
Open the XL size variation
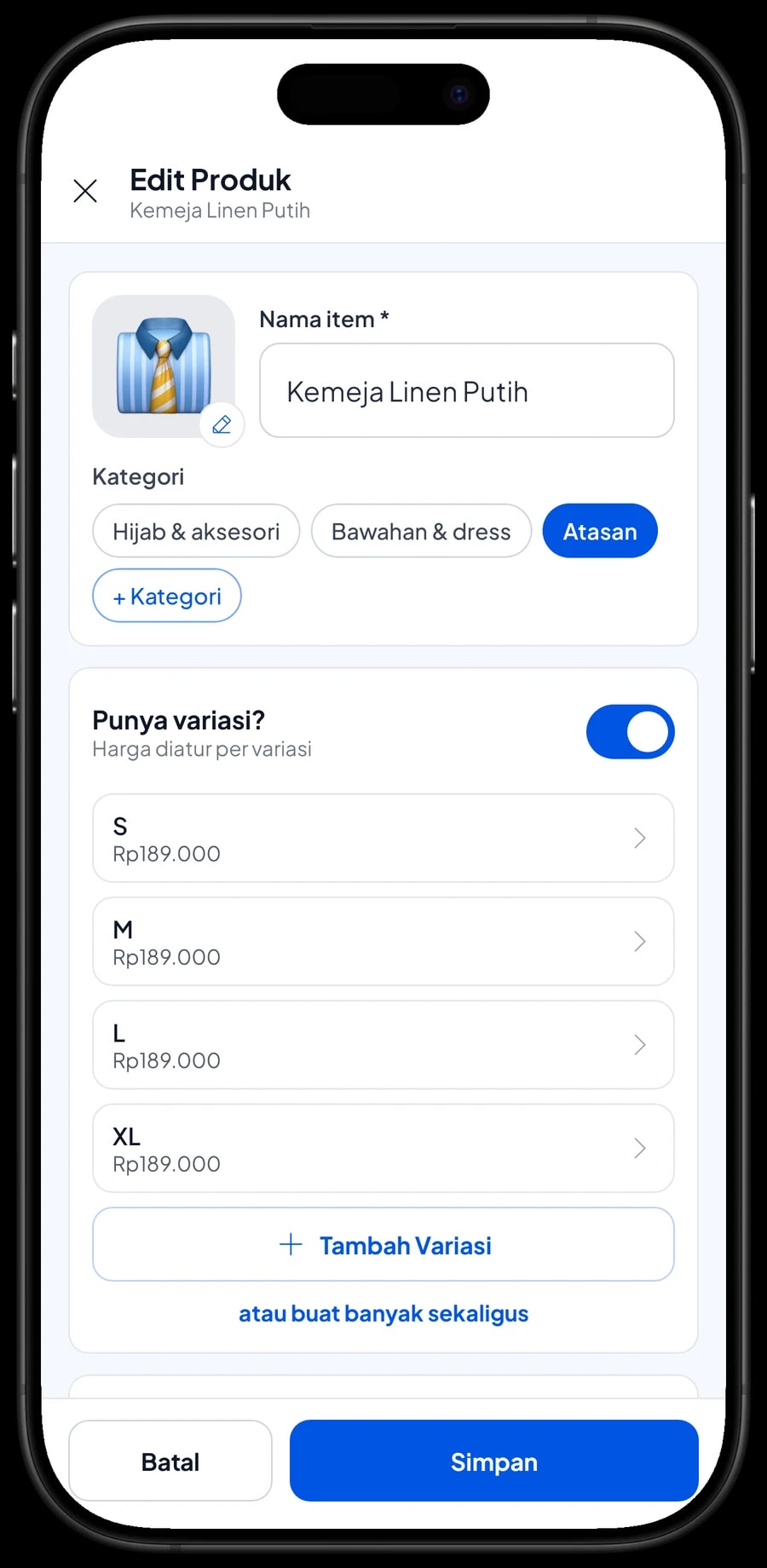point(383,1149)
